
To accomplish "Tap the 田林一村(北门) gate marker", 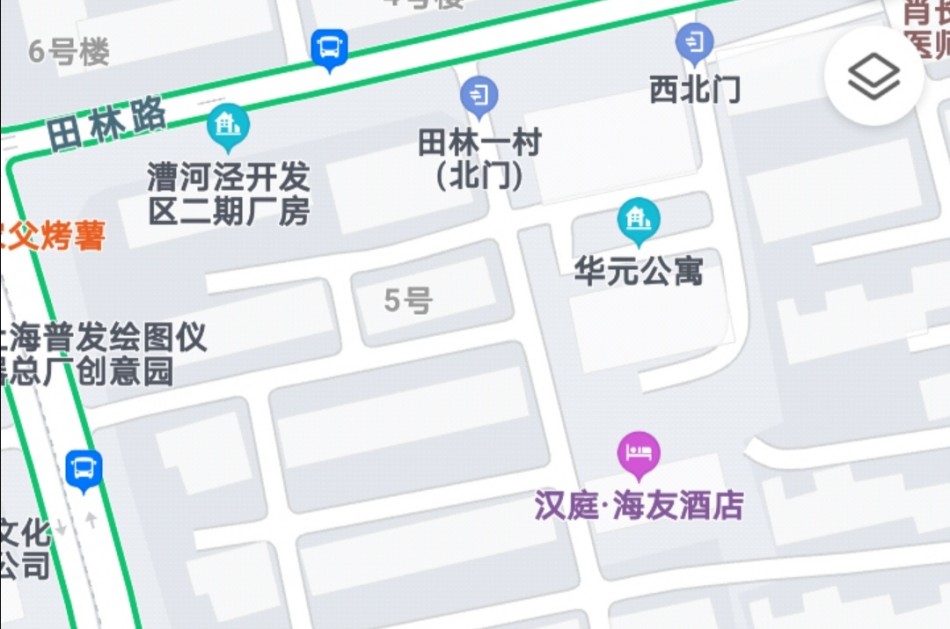I will pos(480,96).
